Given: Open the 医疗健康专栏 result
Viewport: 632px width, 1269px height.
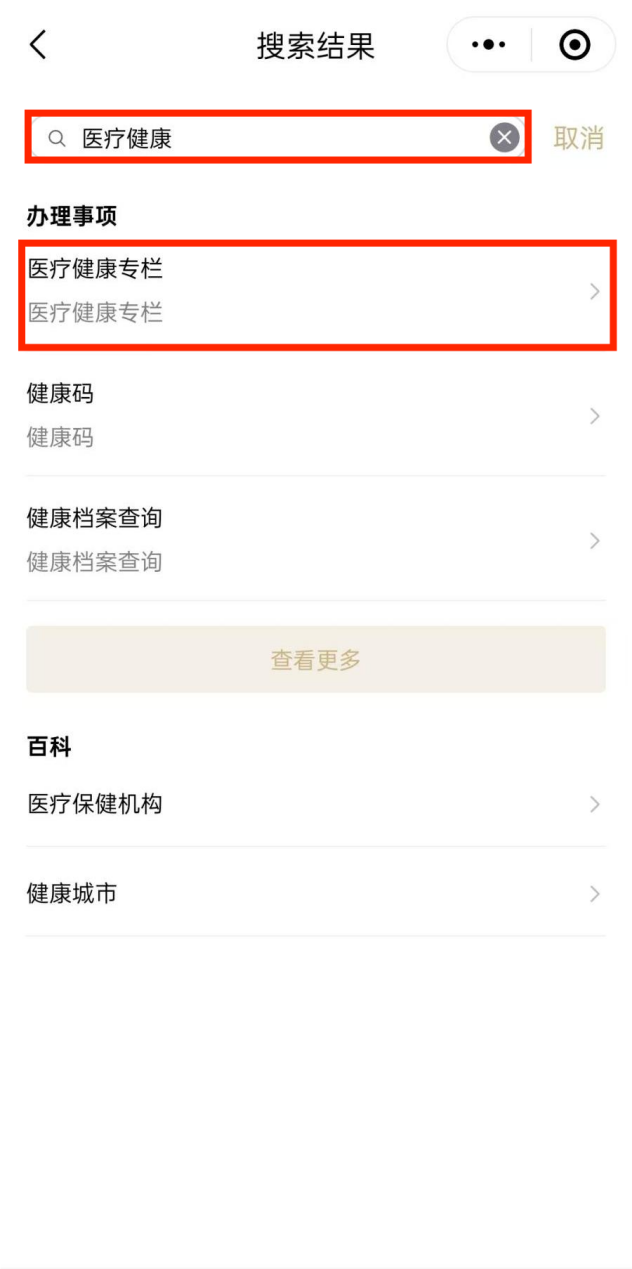Looking at the screenshot, I should [315, 291].
